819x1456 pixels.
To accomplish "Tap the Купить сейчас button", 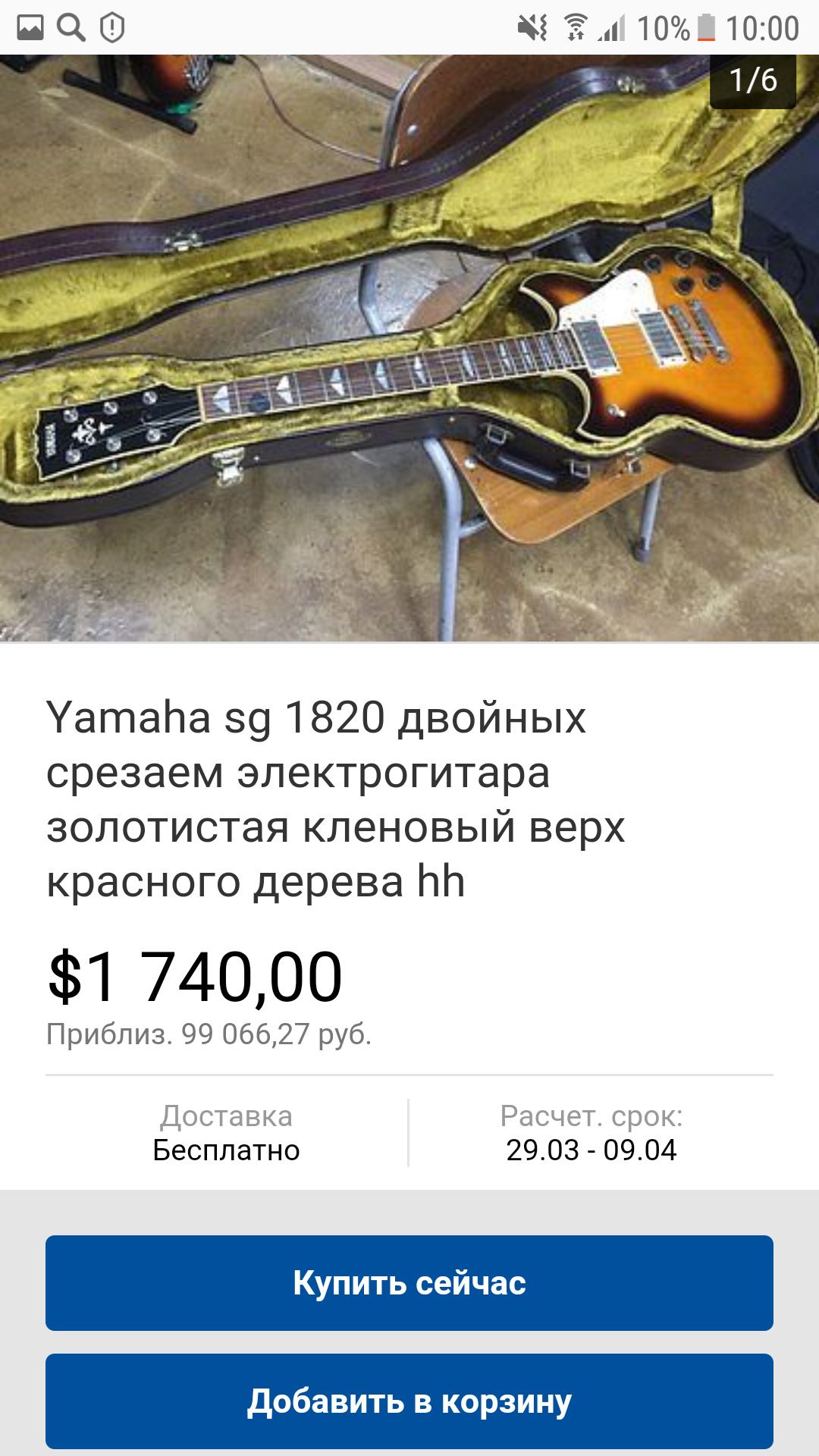I will click(409, 1283).
